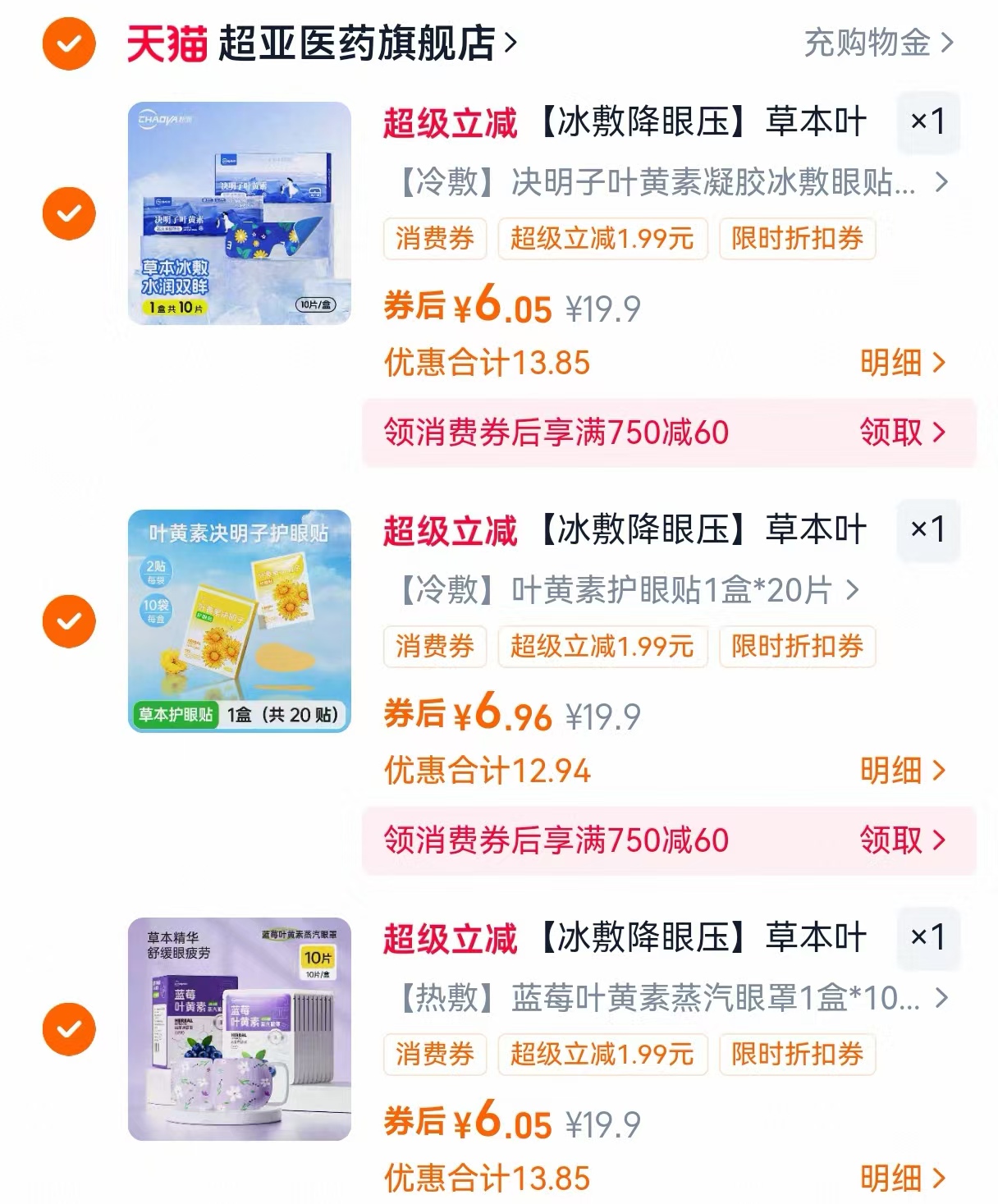Tap the 超级立减1.99元 tag on the 护眼贴 item

coord(603,647)
